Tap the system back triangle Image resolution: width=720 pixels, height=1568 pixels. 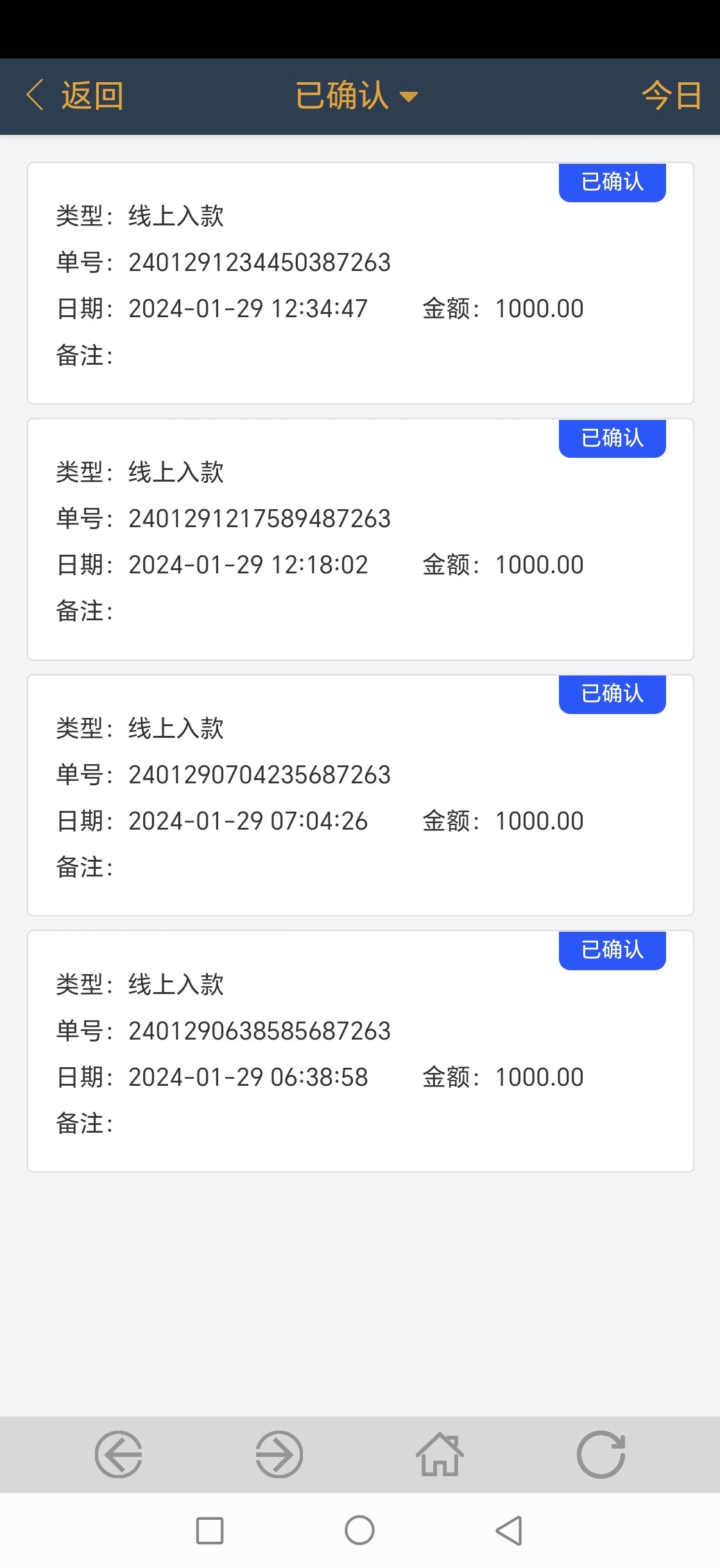point(510,1531)
